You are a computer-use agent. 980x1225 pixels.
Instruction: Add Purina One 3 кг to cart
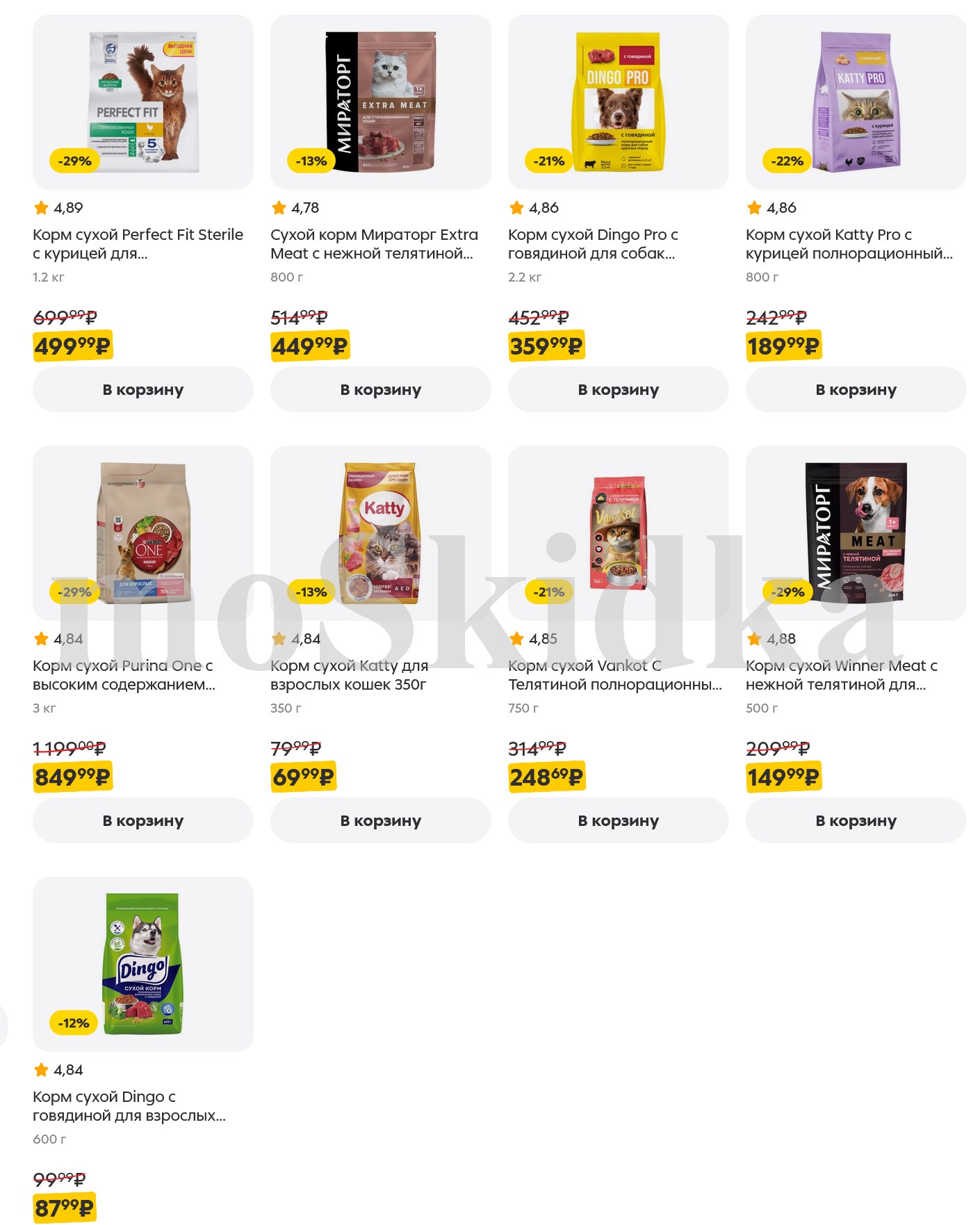click(142, 820)
